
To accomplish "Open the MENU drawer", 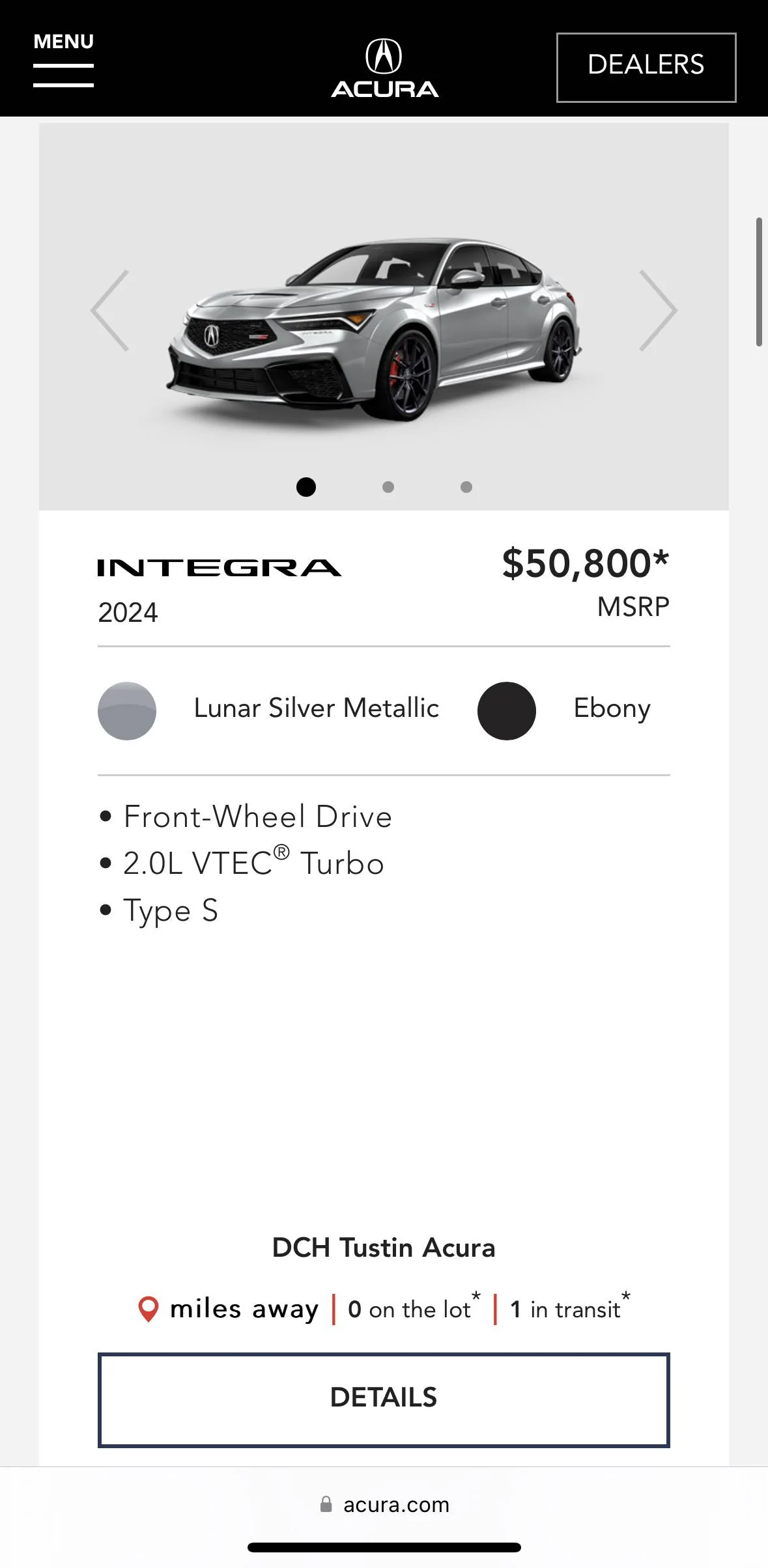I will tap(63, 60).
